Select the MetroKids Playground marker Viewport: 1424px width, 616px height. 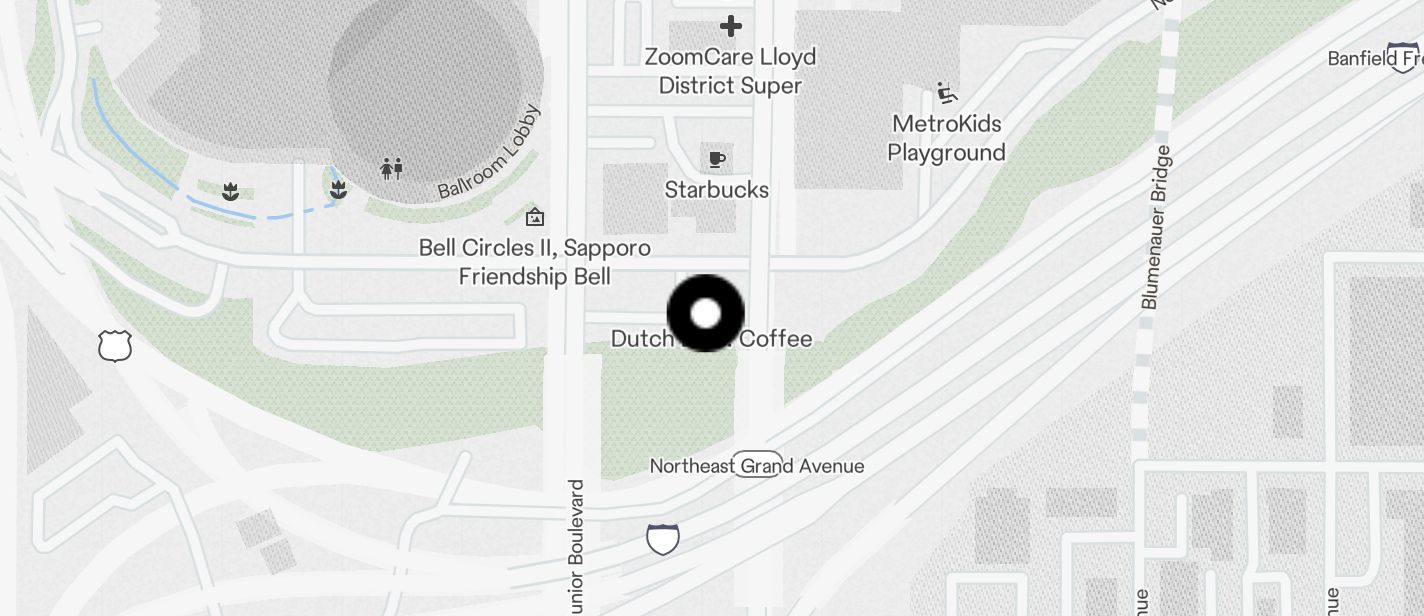coord(946,94)
